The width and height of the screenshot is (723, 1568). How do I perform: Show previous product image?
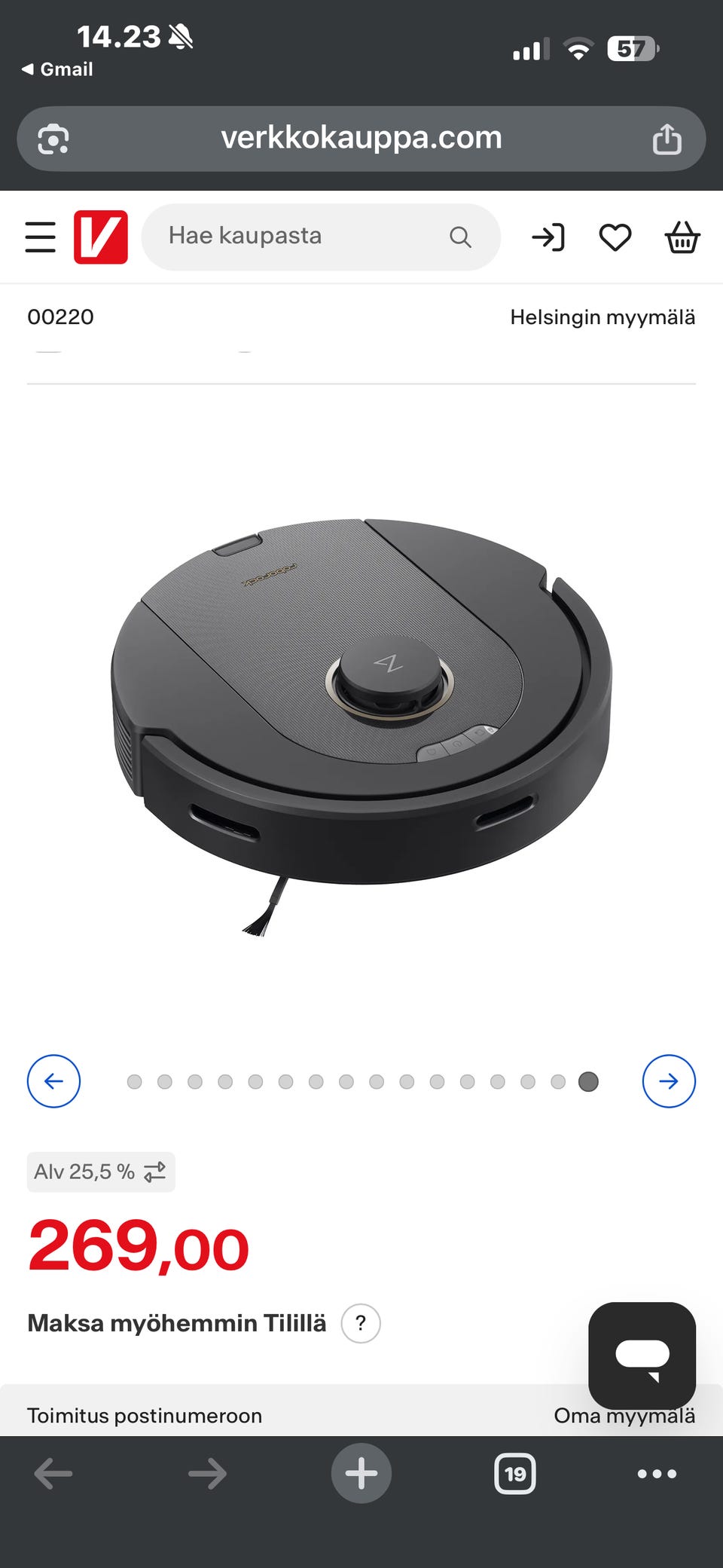pyautogui.click(x=53, y=1081)
